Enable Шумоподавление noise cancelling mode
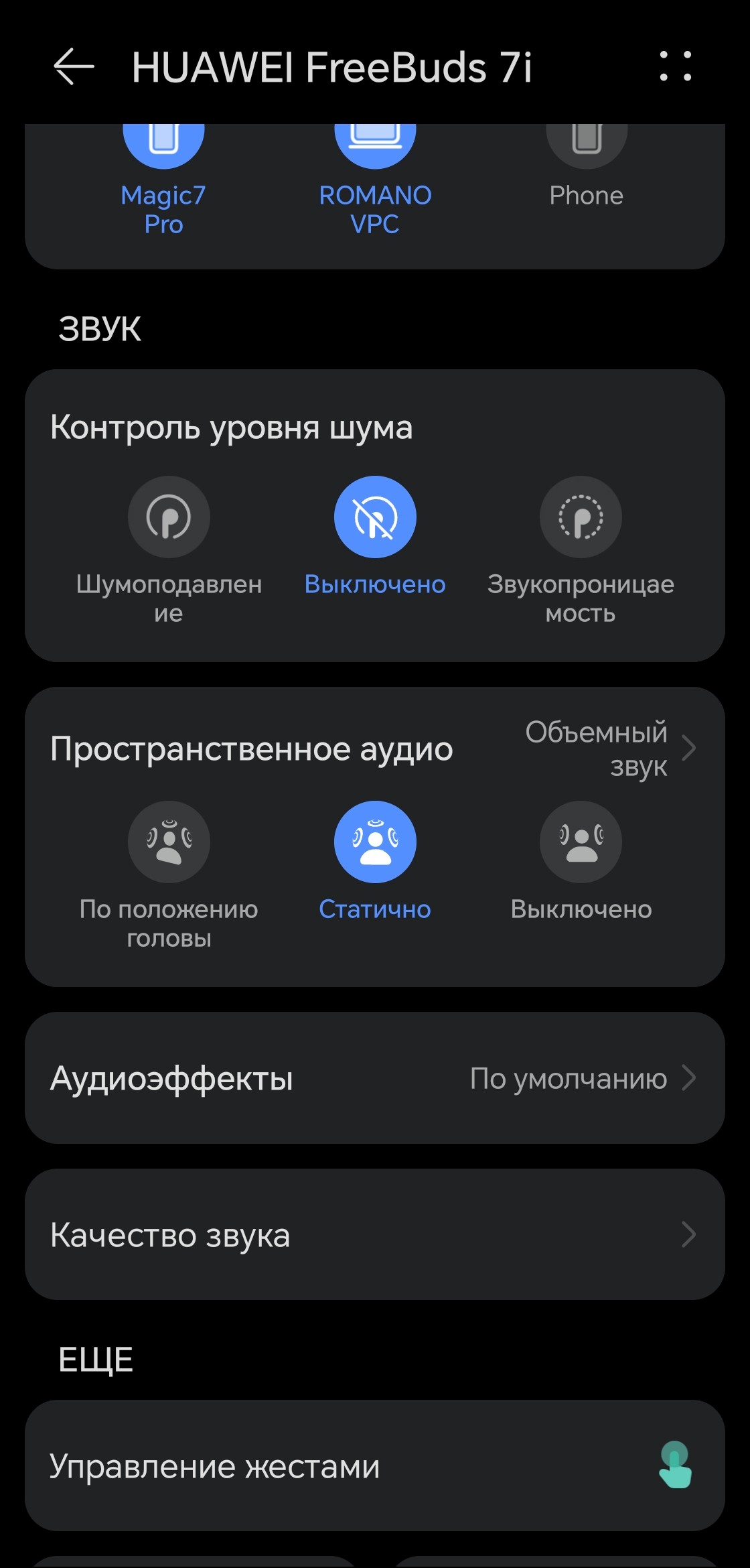This screenshot has height=1568, width=750. (169, 517)
